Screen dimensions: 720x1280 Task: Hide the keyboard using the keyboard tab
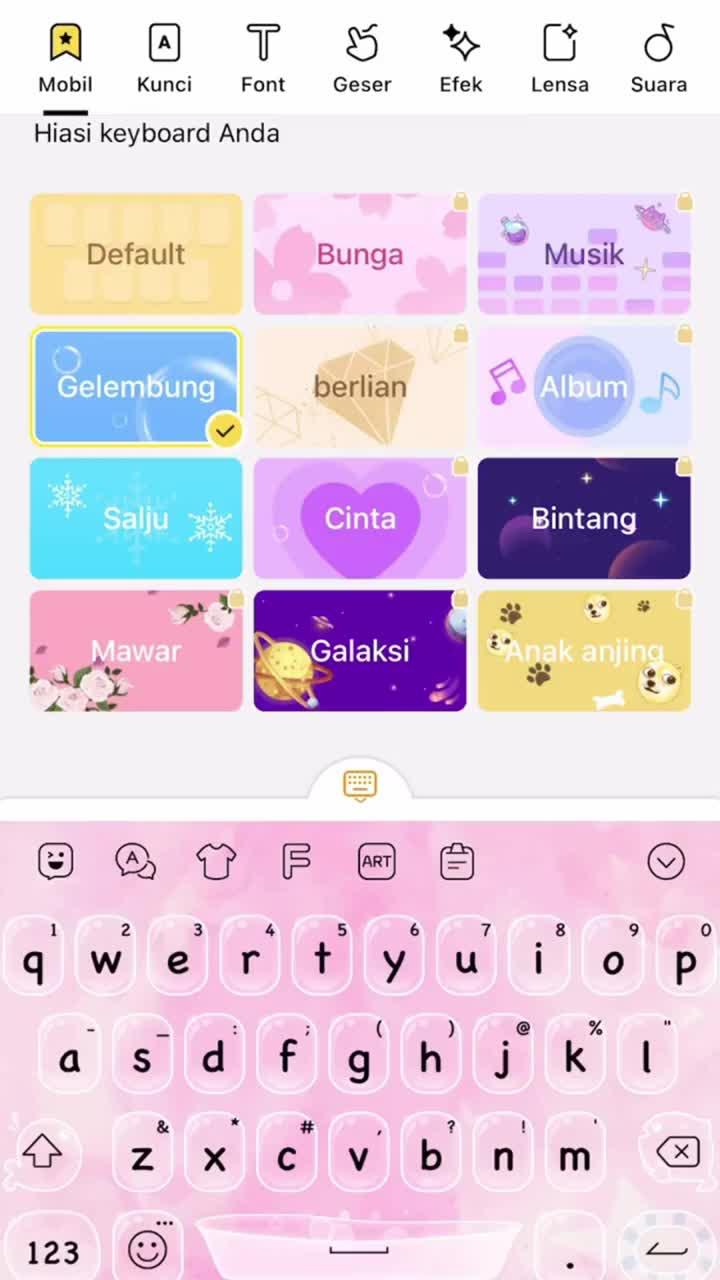(x=360, y=786)
